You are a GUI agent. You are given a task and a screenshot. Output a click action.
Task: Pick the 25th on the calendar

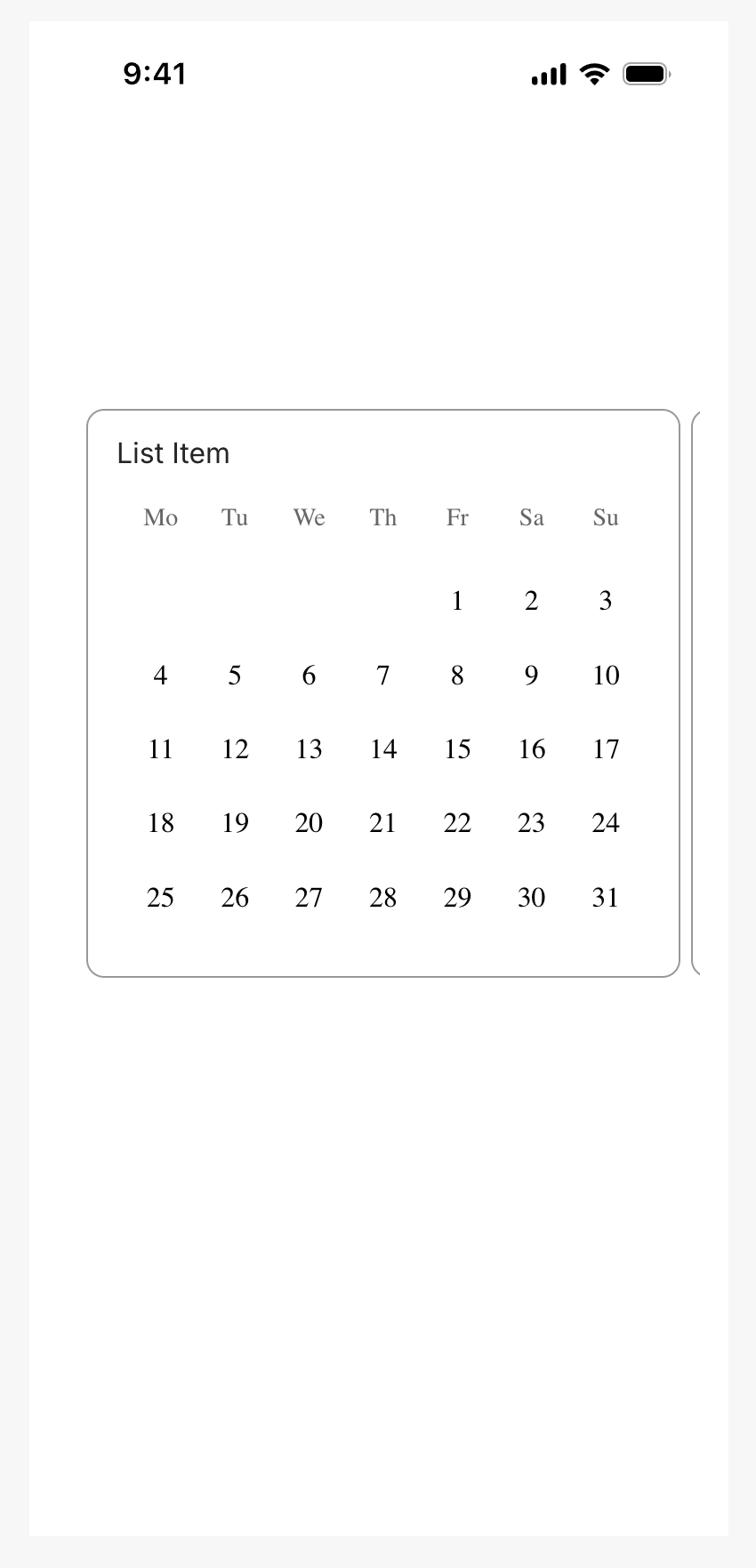(x=160, y=898)
